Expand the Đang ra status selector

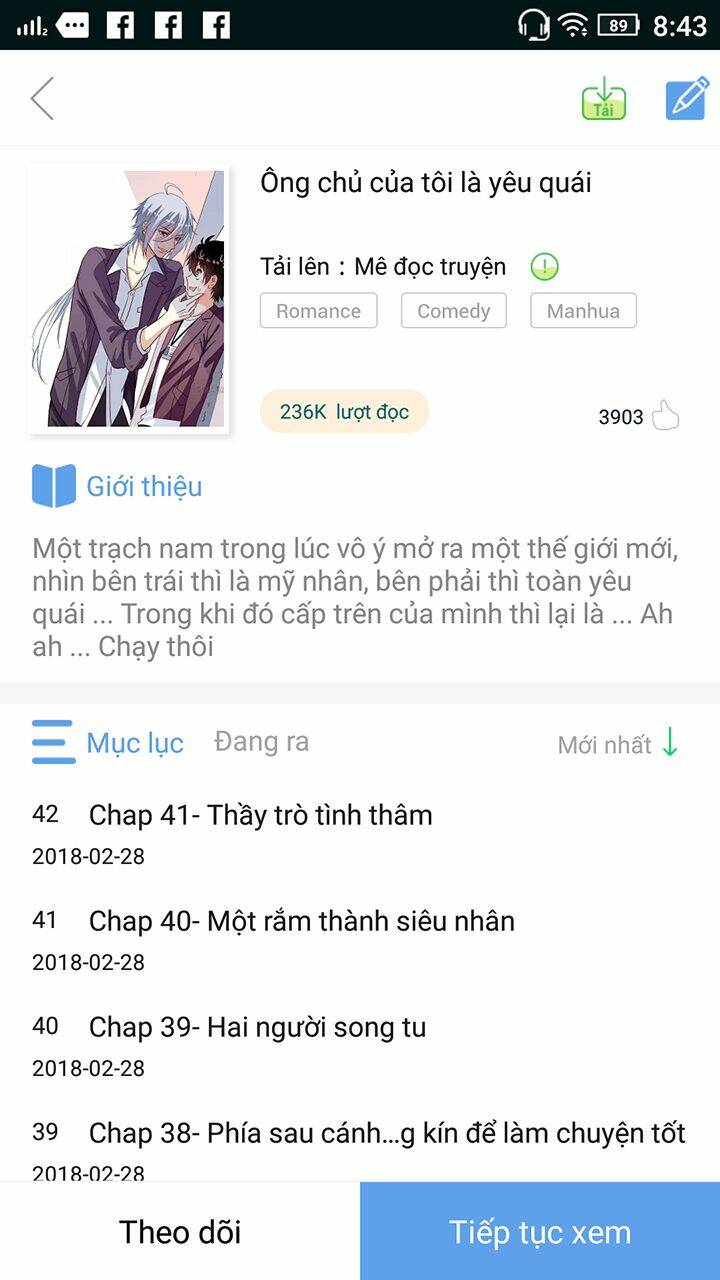tap(260, 743)
